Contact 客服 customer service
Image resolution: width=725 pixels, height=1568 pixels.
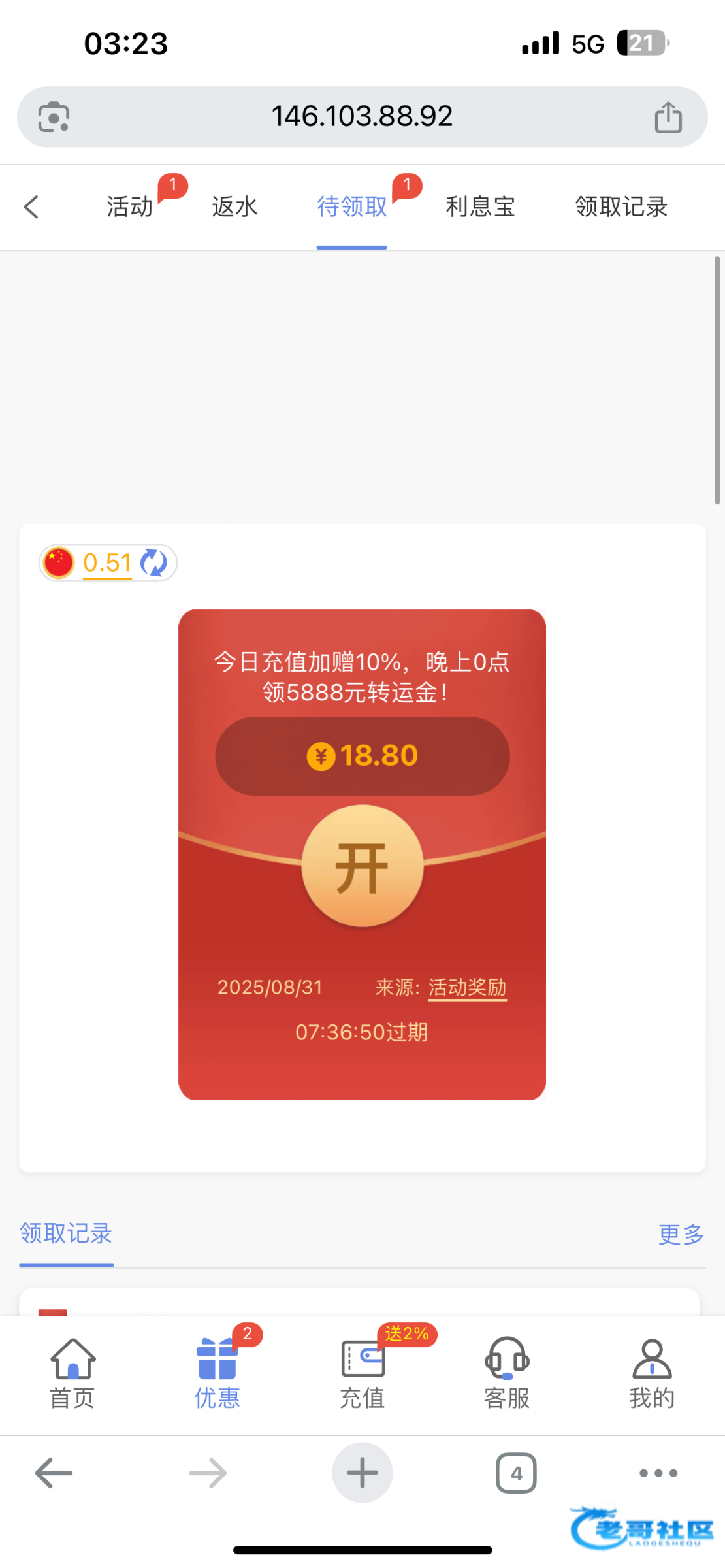507,1373
